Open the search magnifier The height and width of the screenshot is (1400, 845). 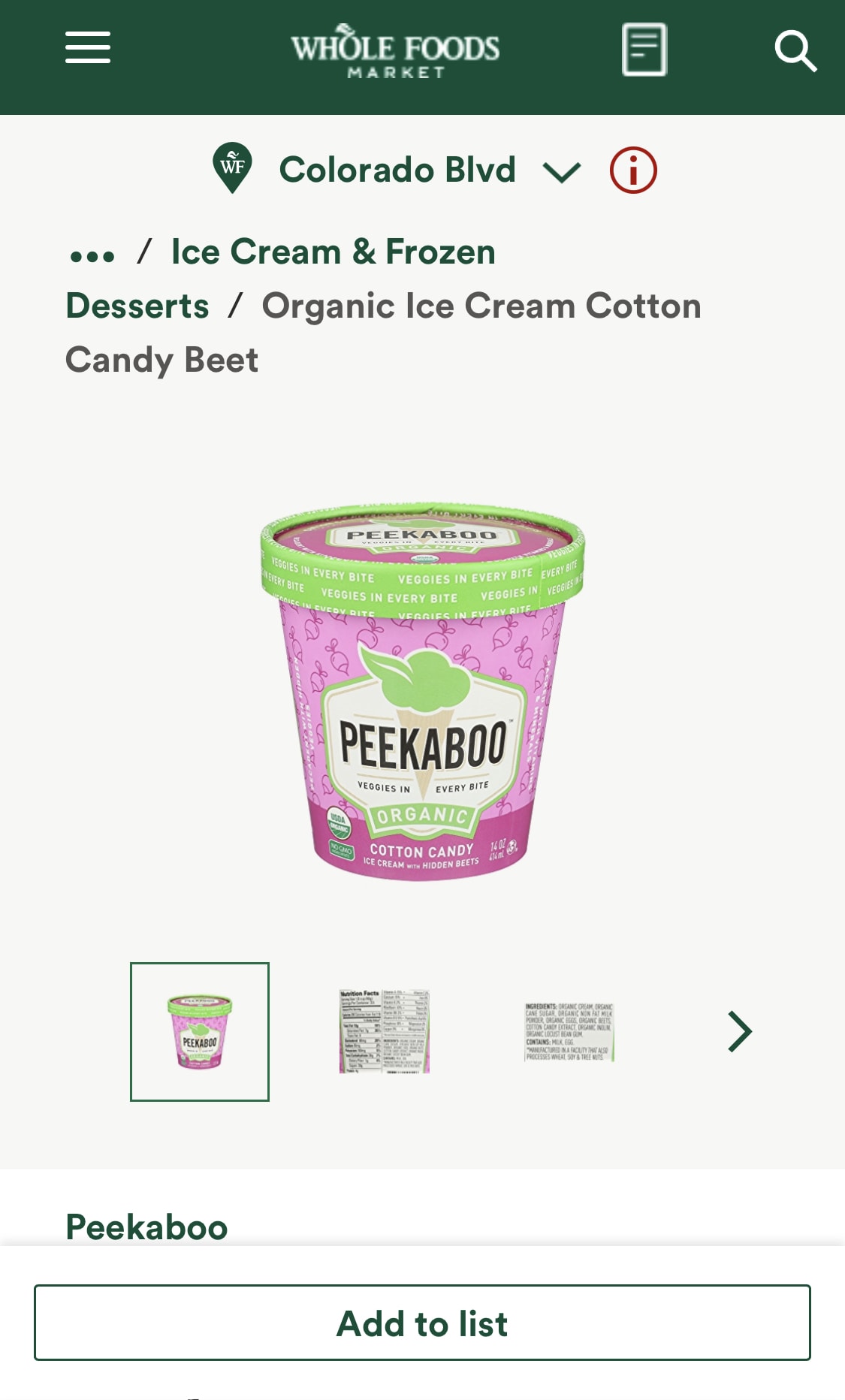[795, 51]
